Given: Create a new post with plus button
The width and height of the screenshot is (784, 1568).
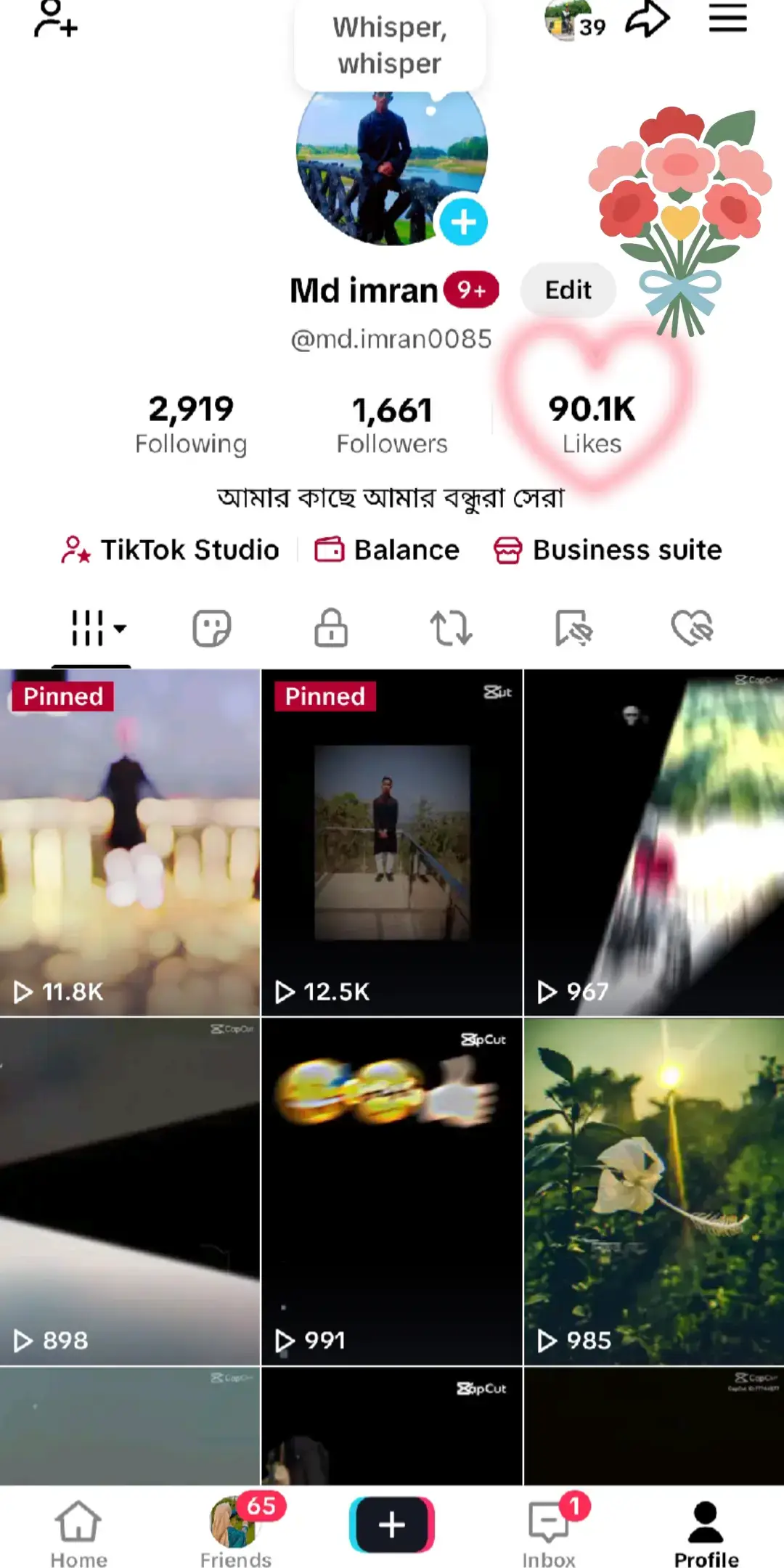Looking at the screenshot, I should pyautogui.click(x=392, y=1524).
